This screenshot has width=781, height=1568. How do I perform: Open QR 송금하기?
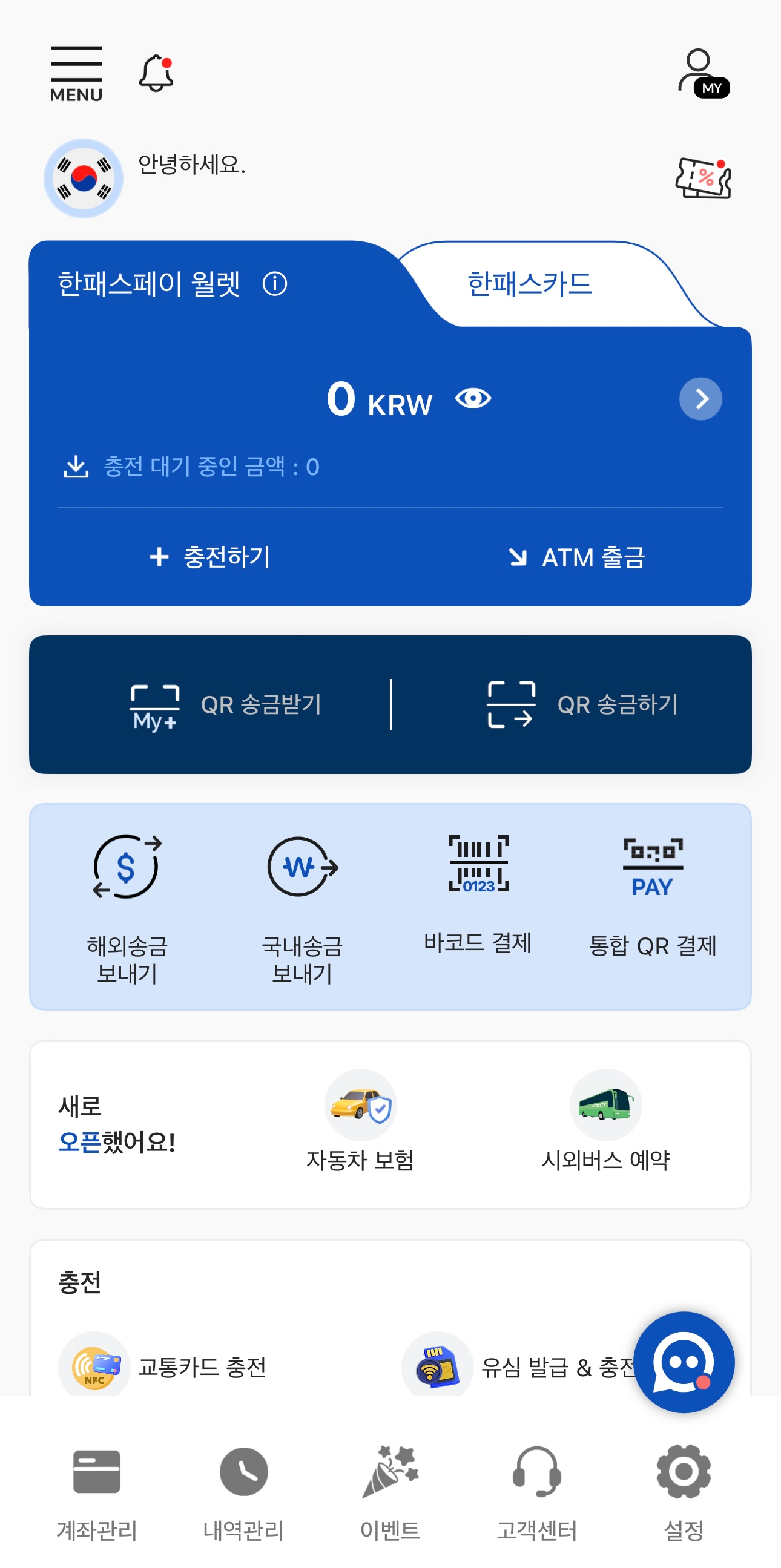582,705
